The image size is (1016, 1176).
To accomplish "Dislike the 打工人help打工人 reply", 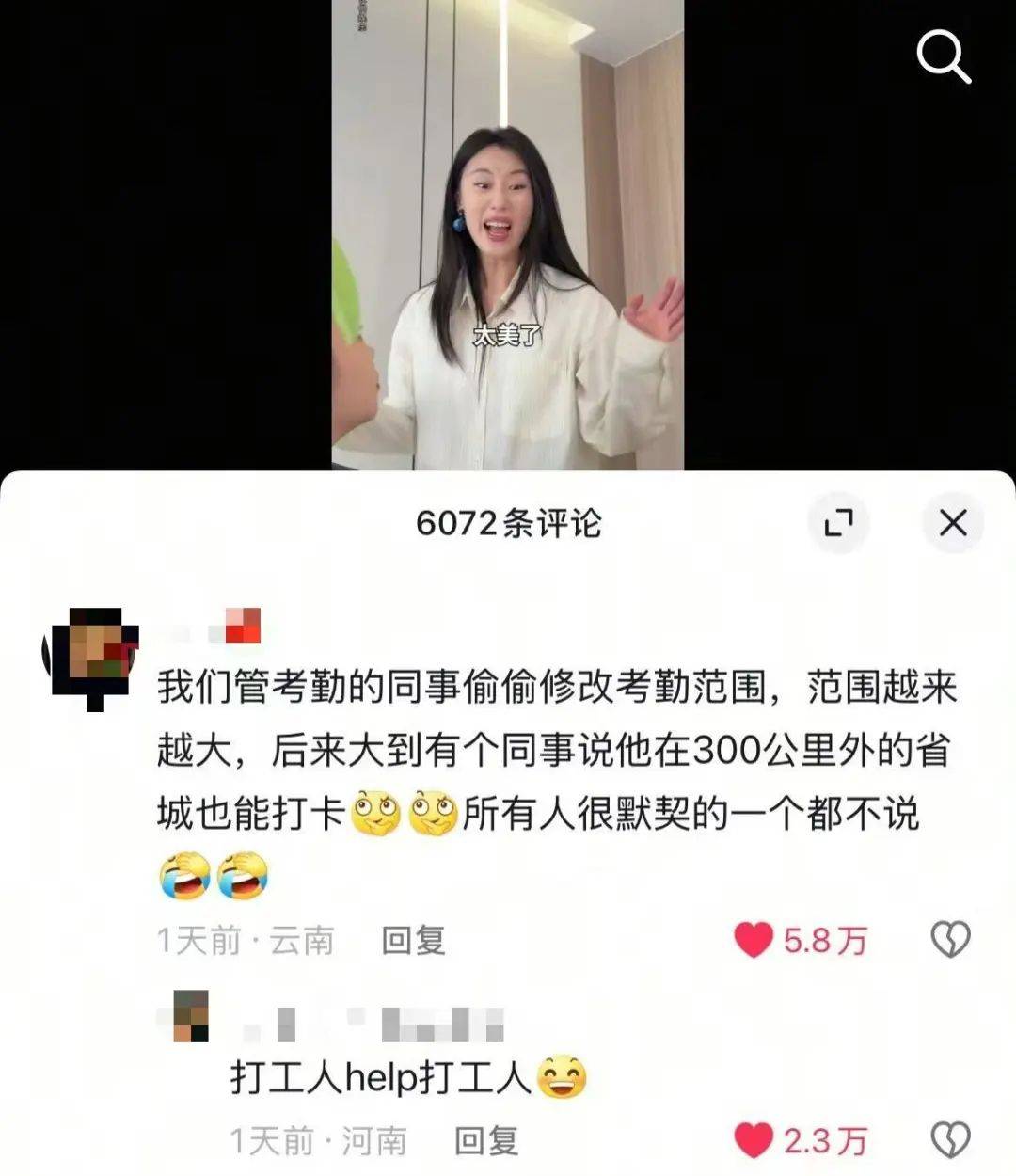I will click(x=950, y=1140).
